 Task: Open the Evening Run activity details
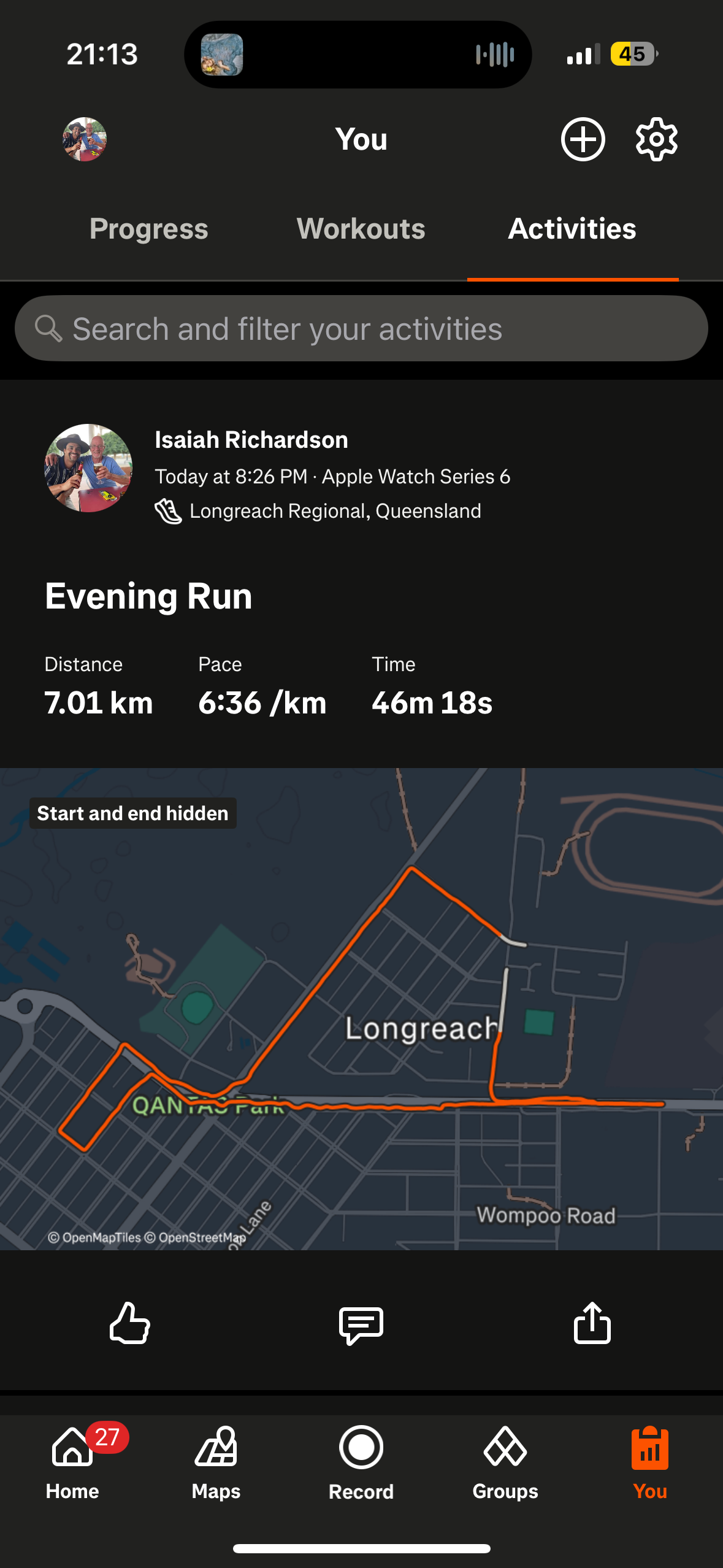click(148, 596)
